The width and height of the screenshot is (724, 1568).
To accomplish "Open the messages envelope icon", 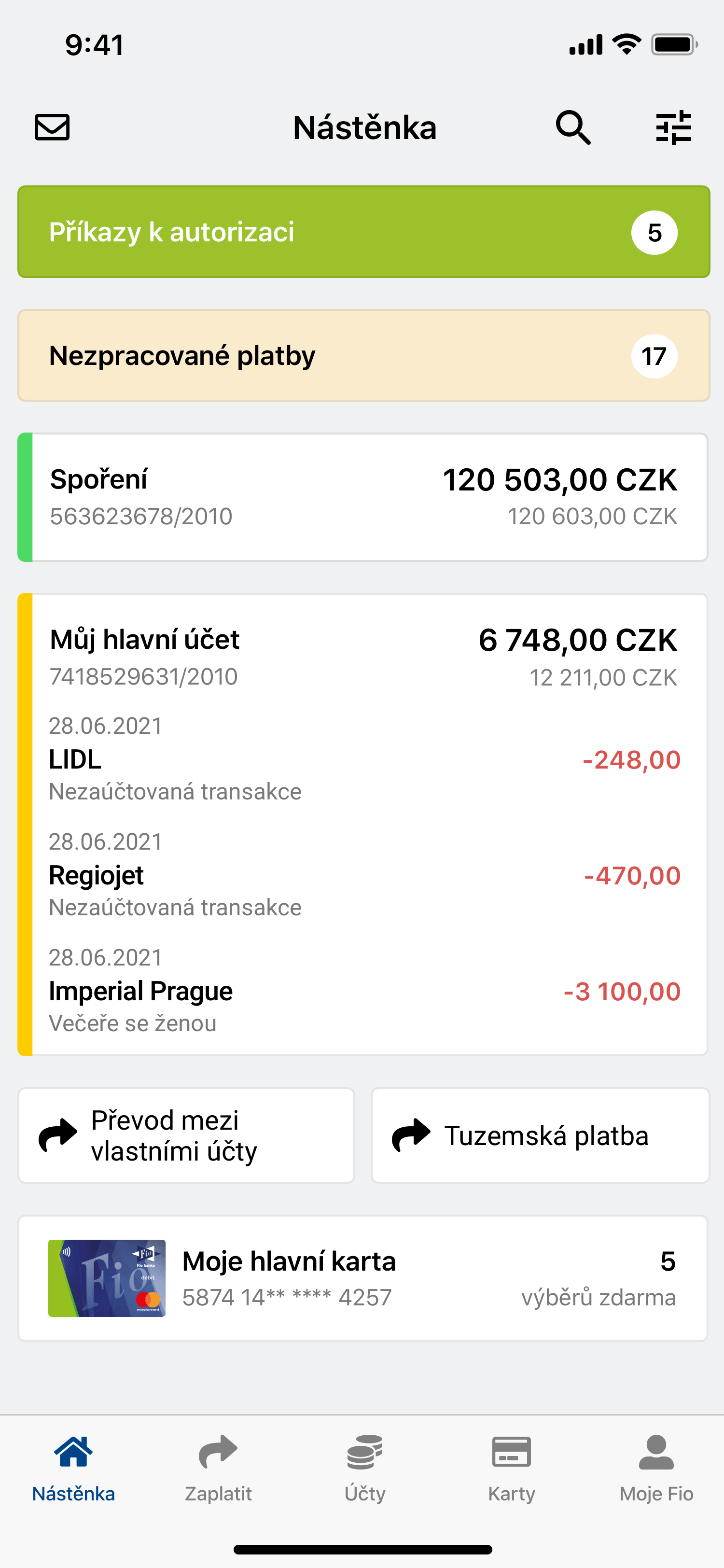I will click(x=52, y=128).
